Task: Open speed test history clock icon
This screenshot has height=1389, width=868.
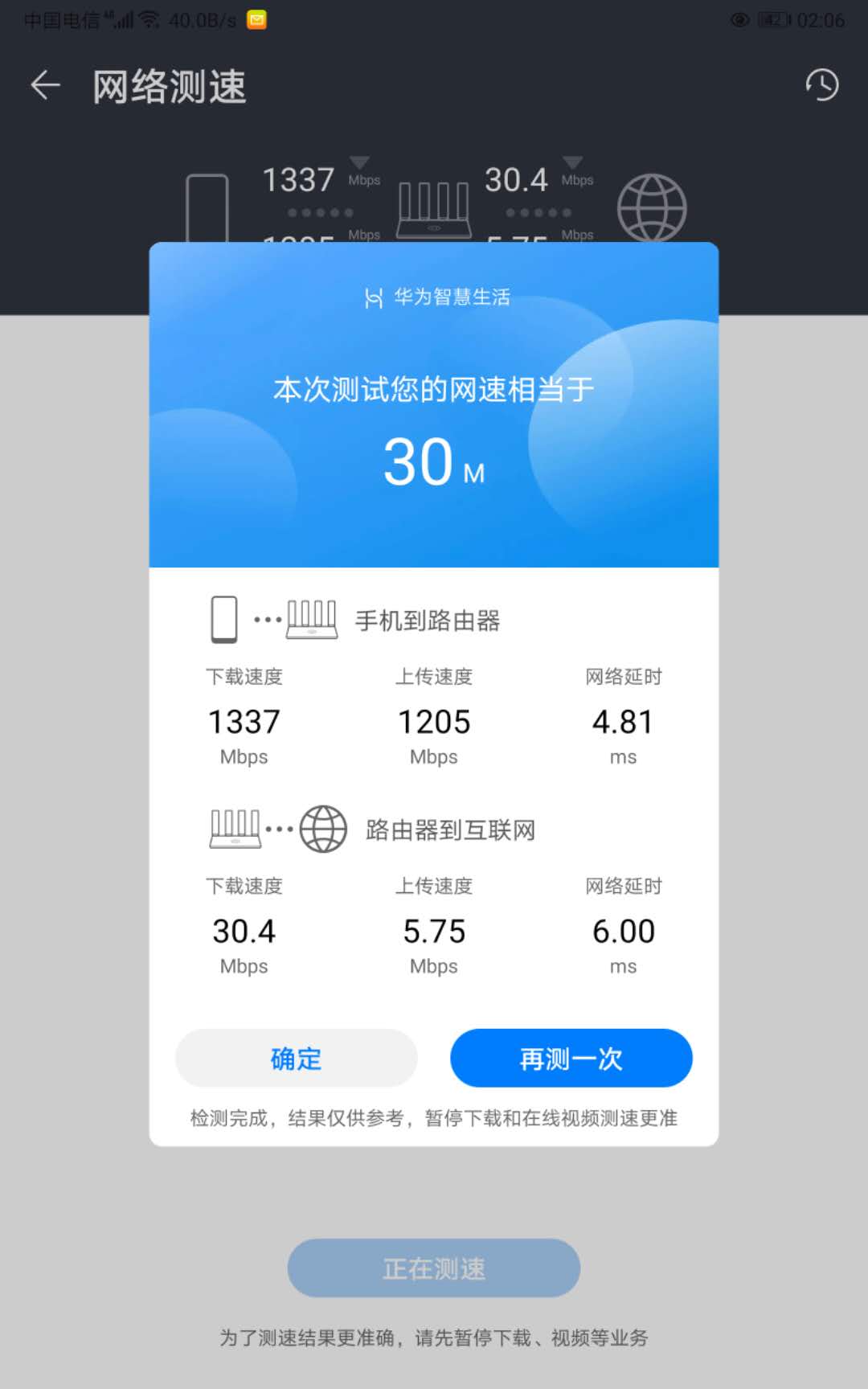Action: pyautogui.click(x=821, y=85)
